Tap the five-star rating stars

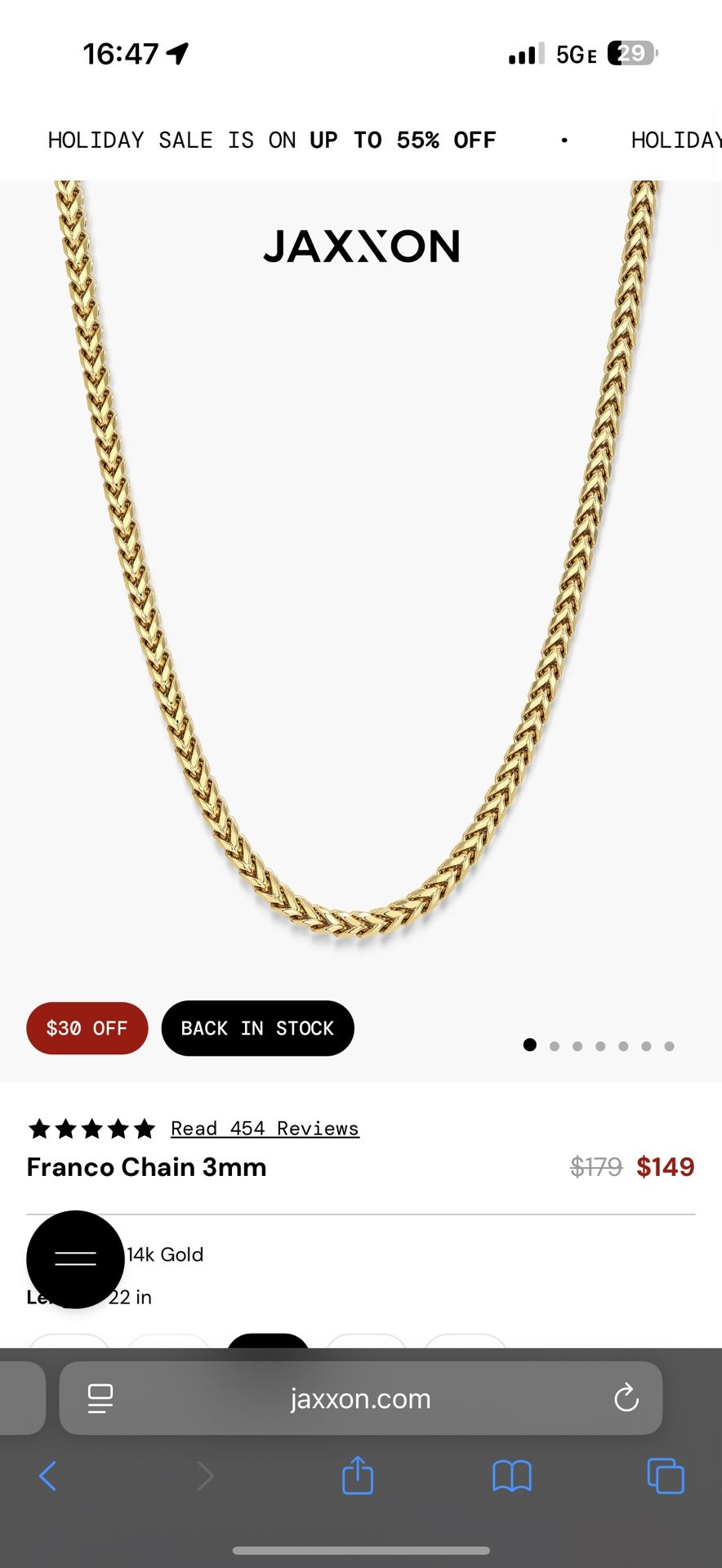coord(91,1128)
